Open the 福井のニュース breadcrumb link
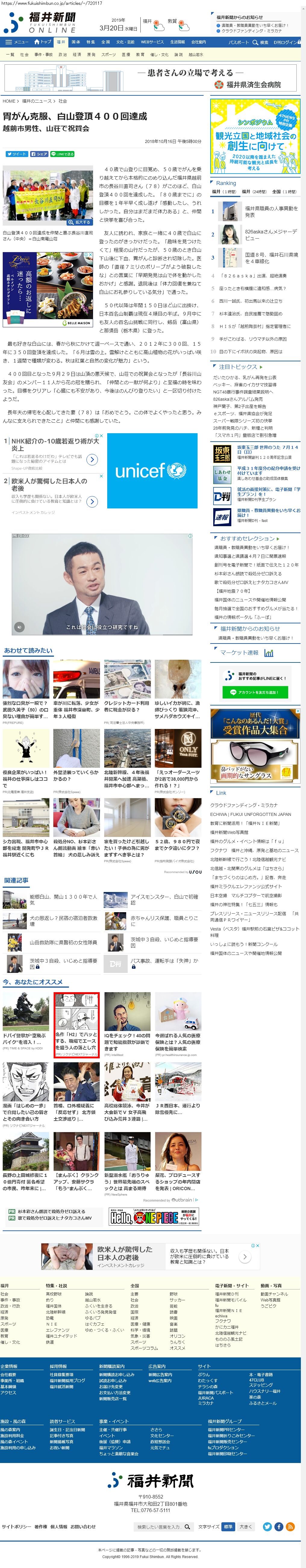The width and height of the screenshot is (306, 1568). coord(37,101)
